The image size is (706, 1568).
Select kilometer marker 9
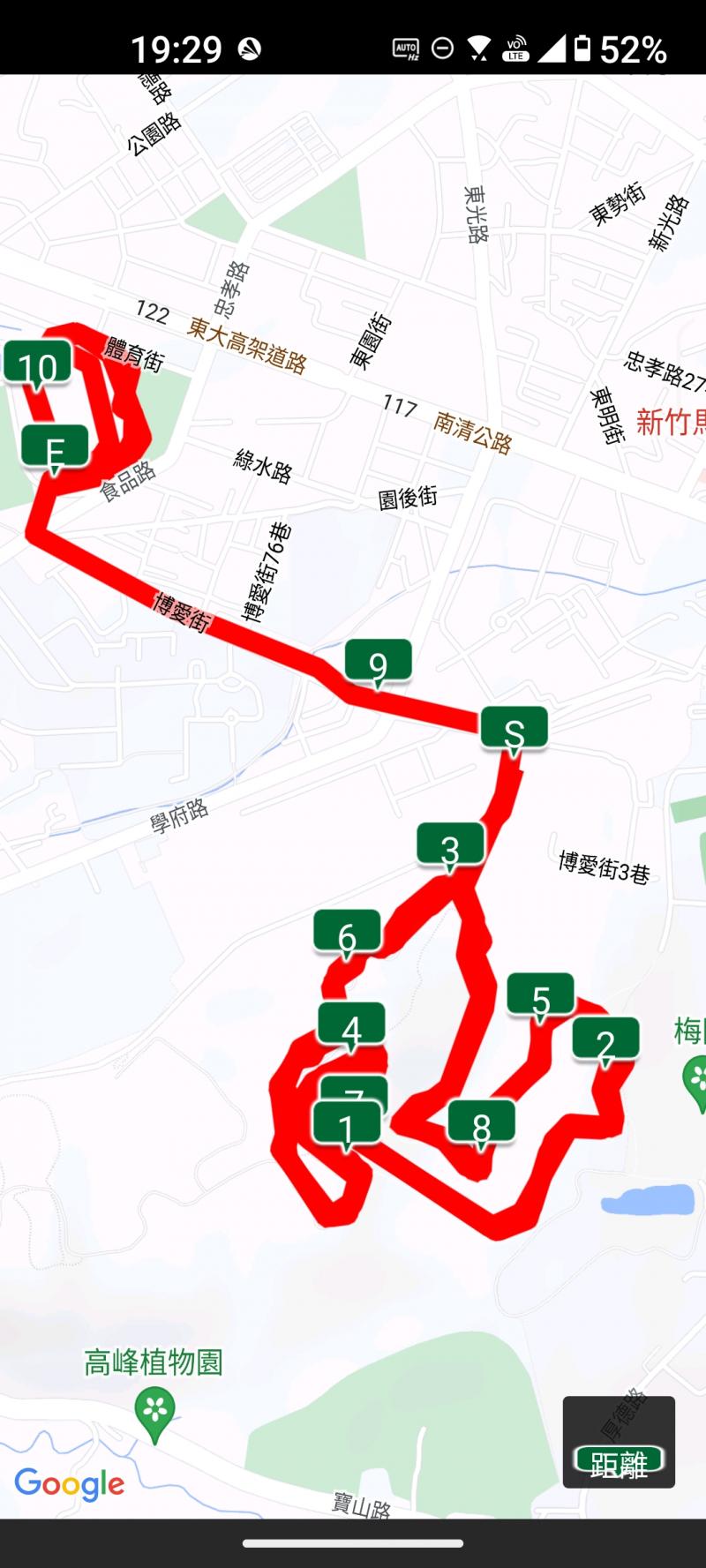[378, 663]
